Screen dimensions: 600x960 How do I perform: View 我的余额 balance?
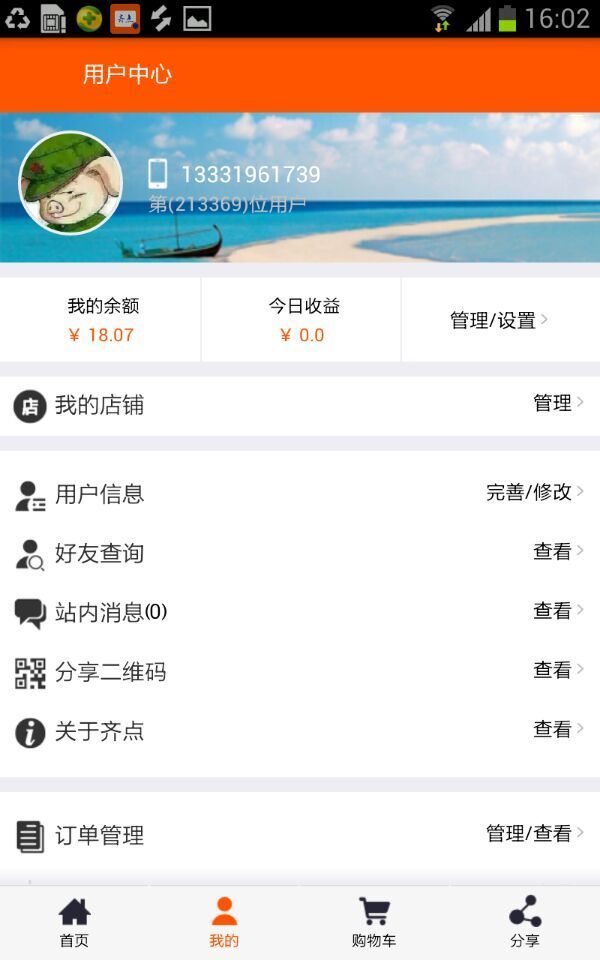click(x=101, y=320)
